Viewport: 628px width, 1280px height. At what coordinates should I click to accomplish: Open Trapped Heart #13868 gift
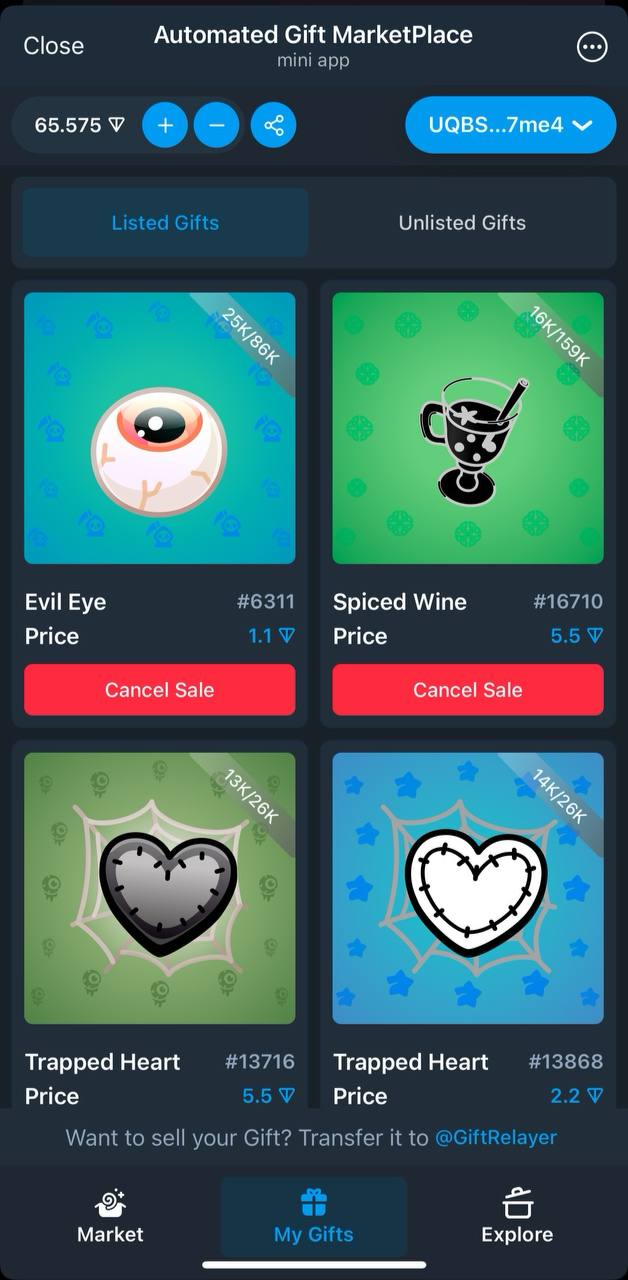point(468,888)
